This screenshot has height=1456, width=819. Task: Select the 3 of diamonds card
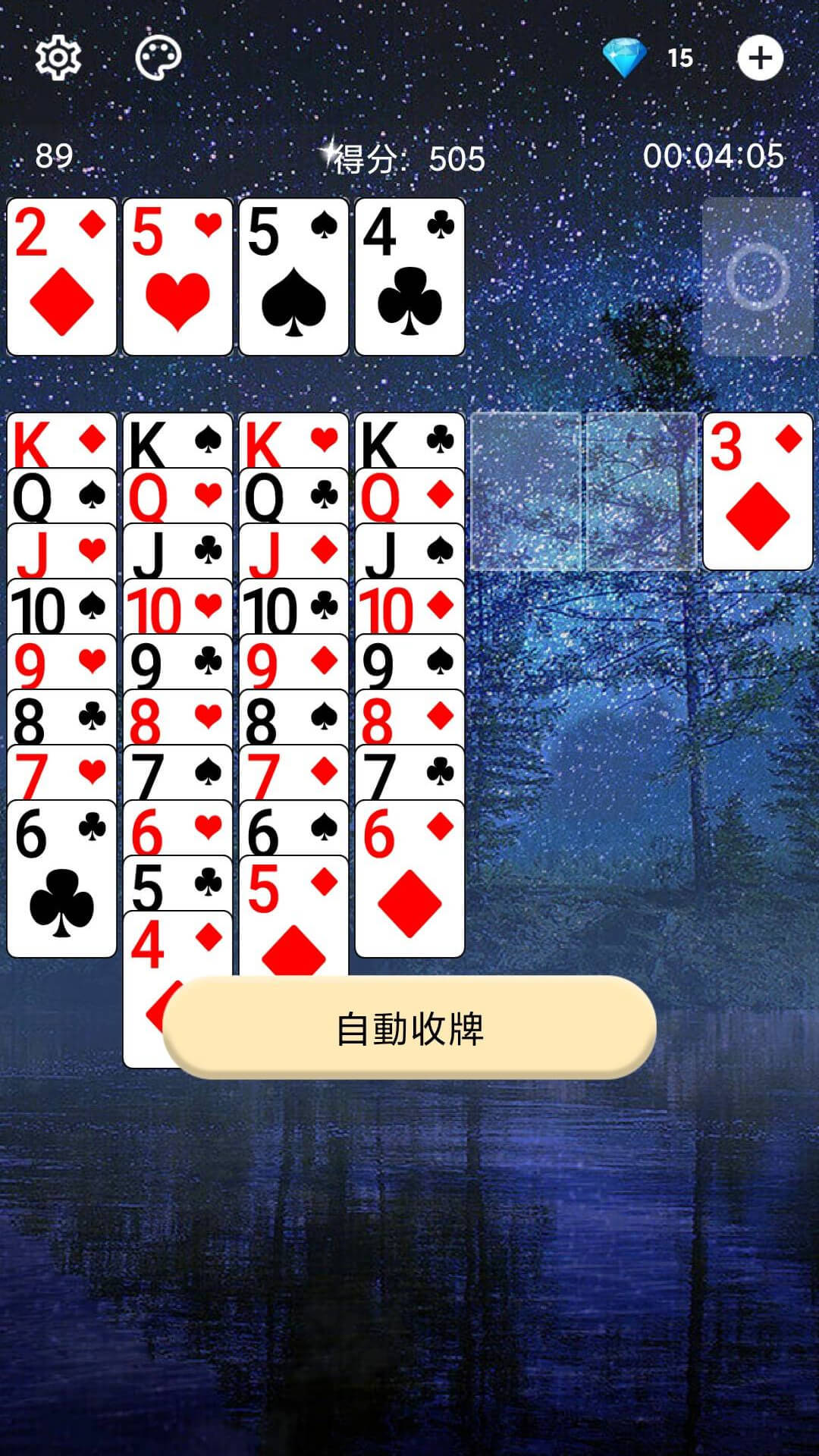pyautogui.click(x=758, y=491)
